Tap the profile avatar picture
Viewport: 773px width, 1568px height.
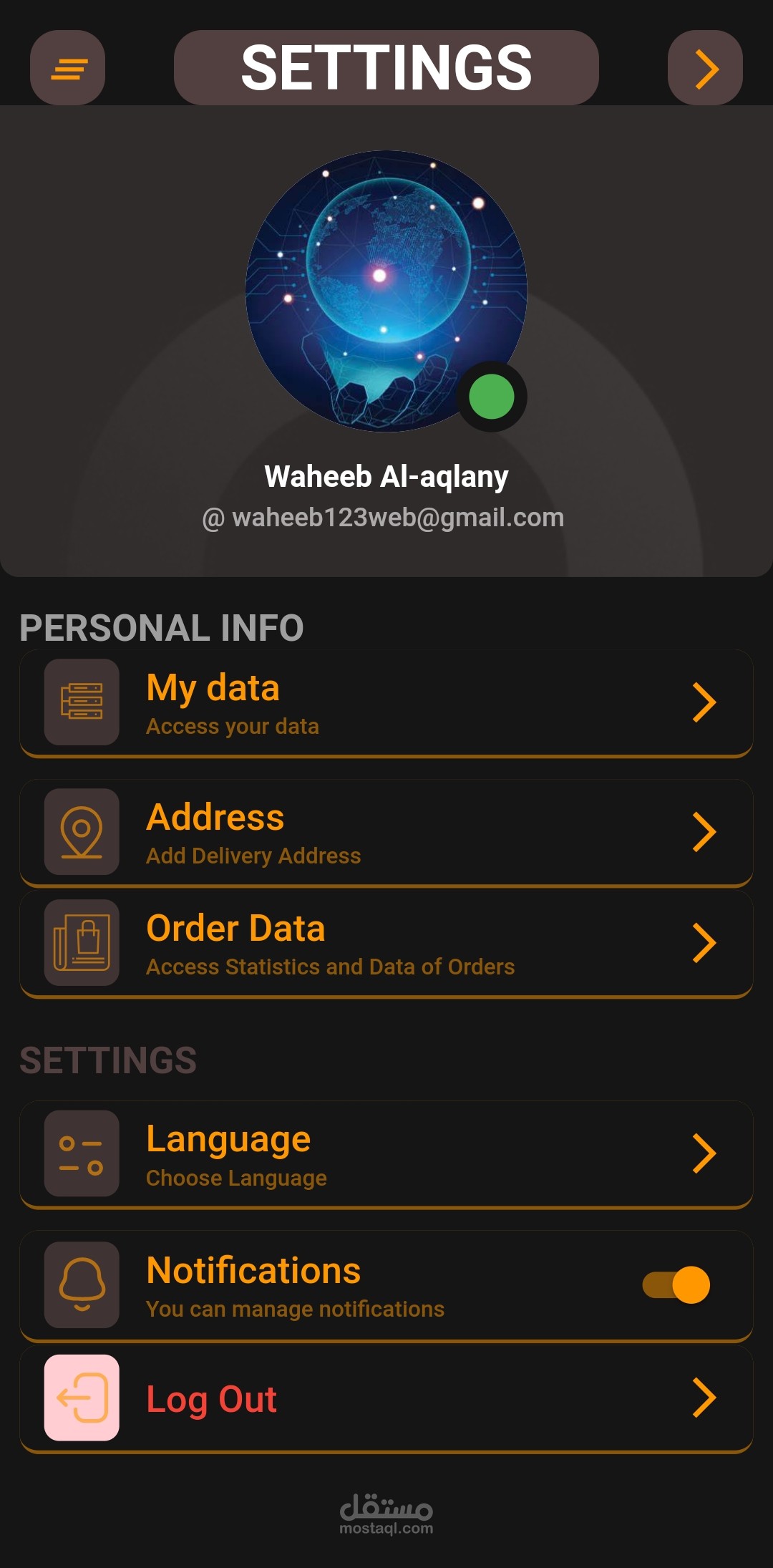(386, 291)
